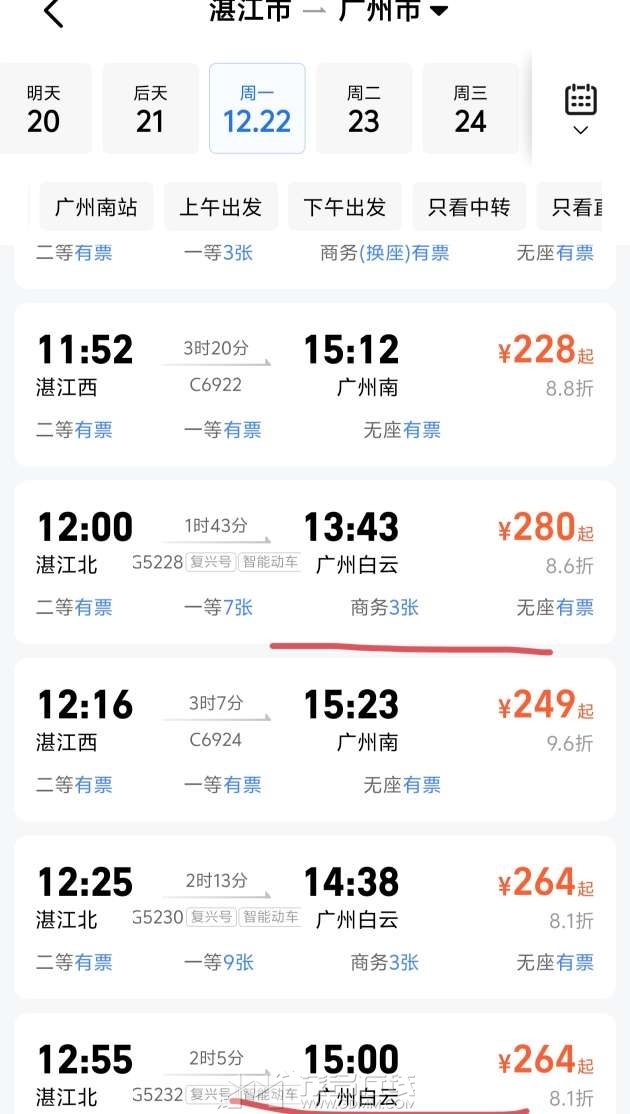This screenshot has width=630, height=1114.
Task: Apply the 上午出发 filter chip
Action: (220, 207)
